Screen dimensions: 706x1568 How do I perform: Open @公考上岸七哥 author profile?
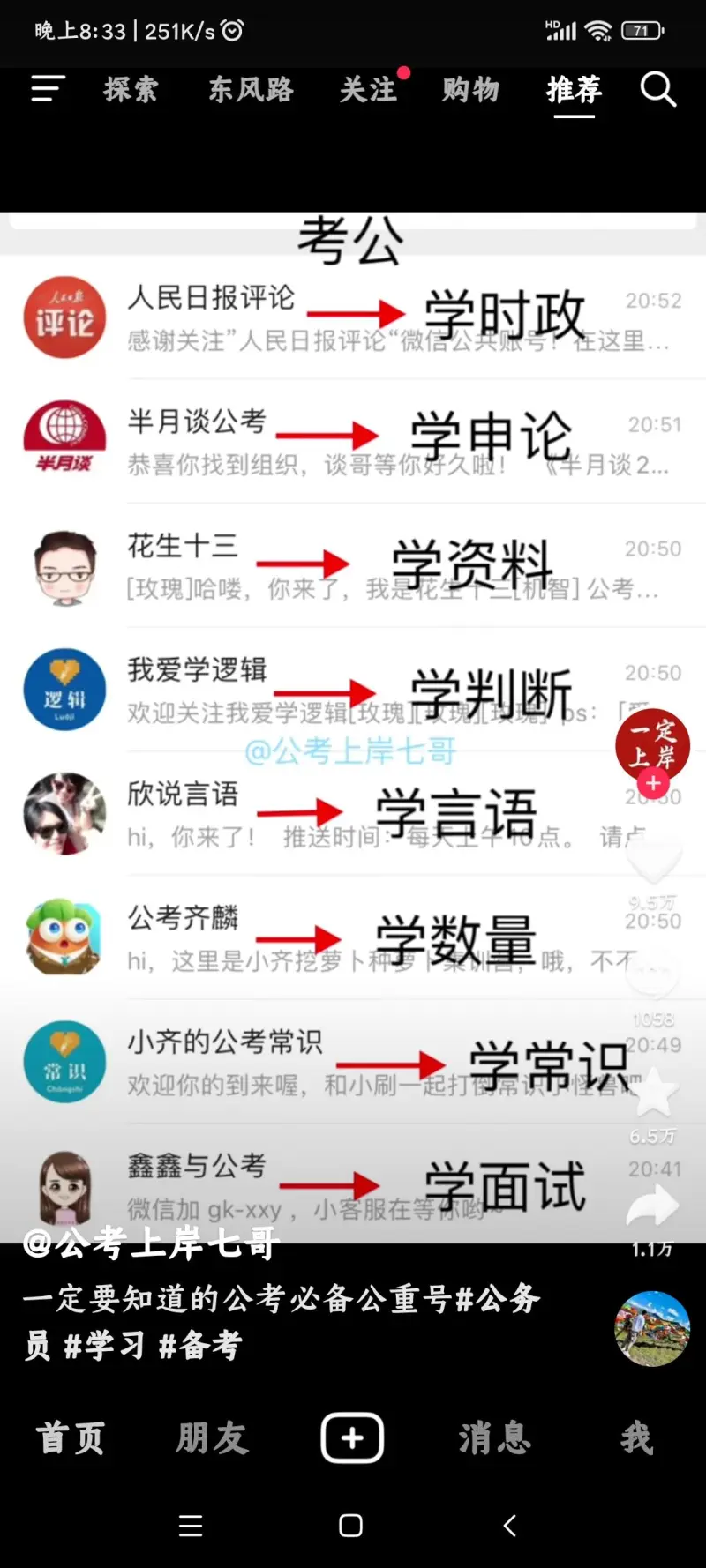(152, 1243)
